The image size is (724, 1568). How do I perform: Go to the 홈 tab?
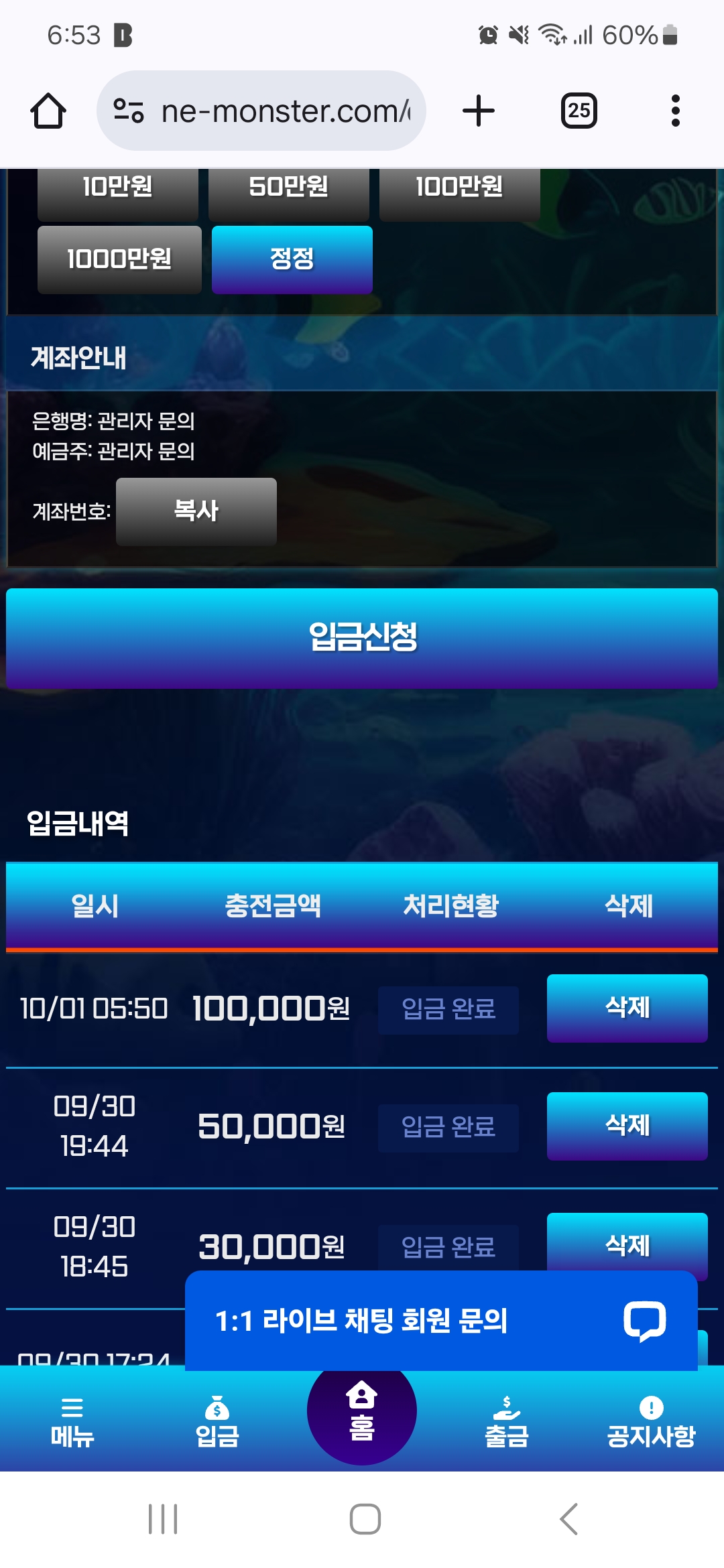(x=362, y=1411)
